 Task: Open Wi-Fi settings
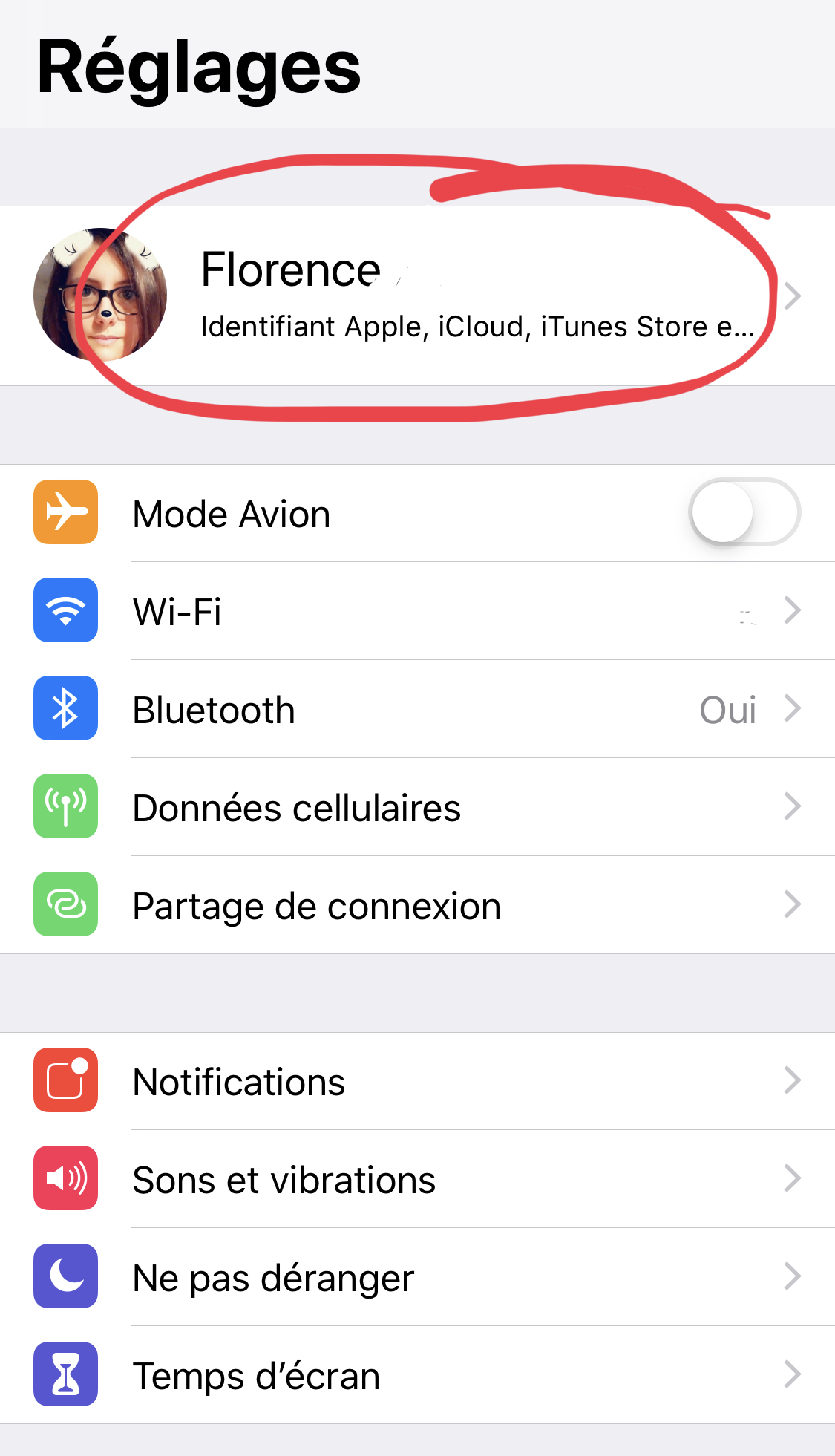[x=417, y=611]
